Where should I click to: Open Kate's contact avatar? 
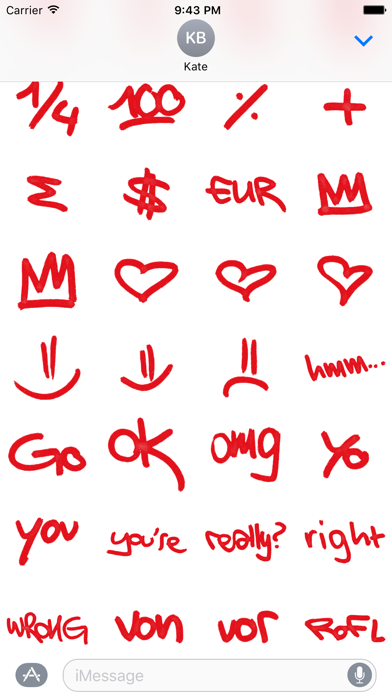click(x=196, y=38)
